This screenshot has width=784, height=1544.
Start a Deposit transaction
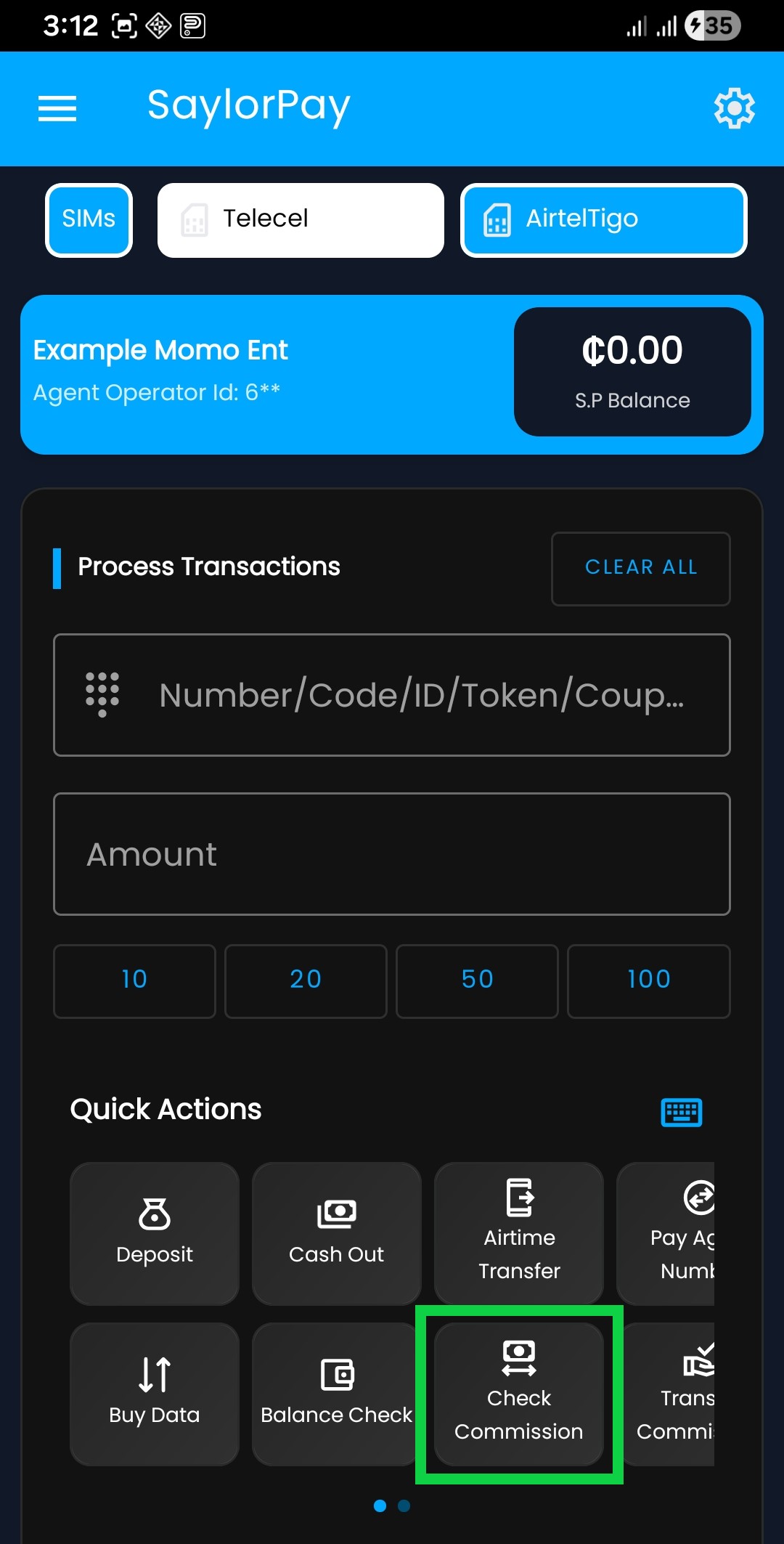pos(155,1234)
